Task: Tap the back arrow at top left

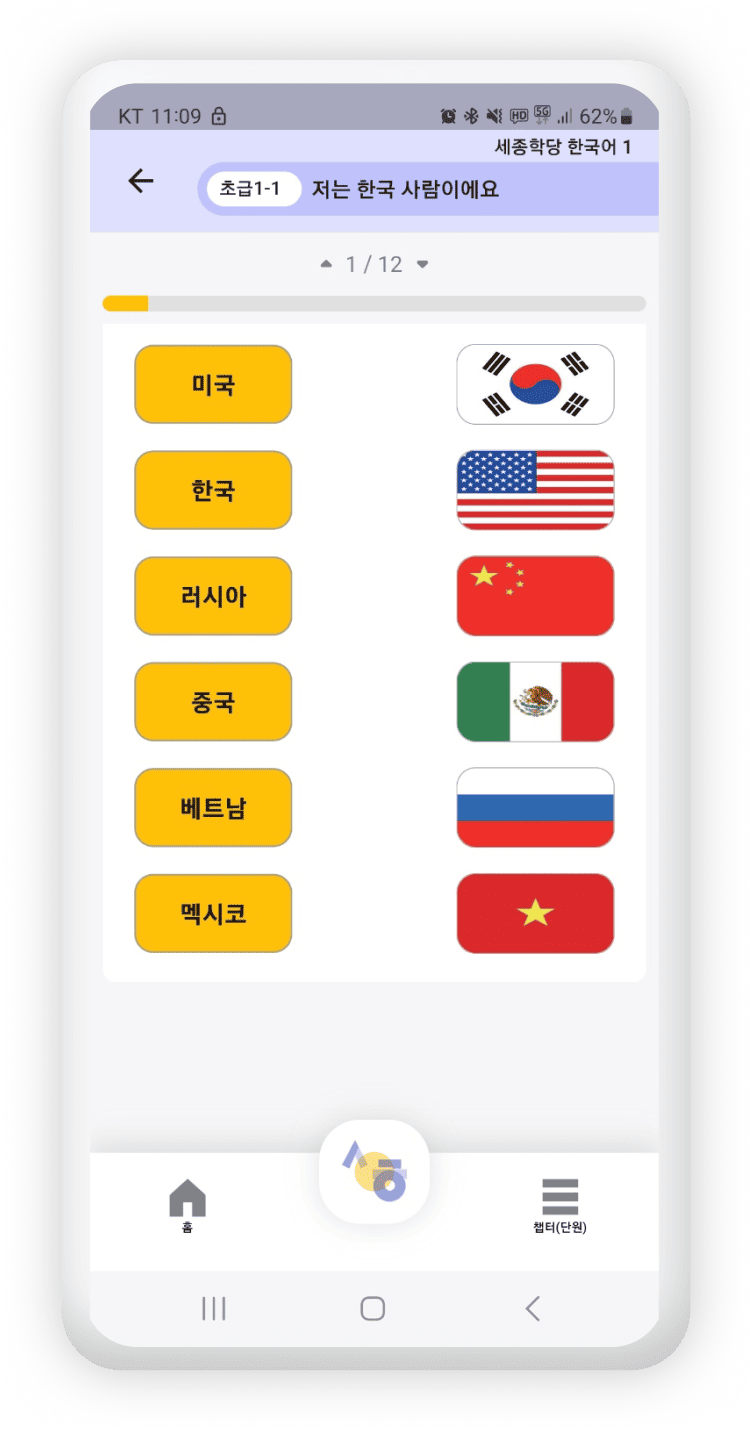Action: pyautogui.click(x=140, y=181)
